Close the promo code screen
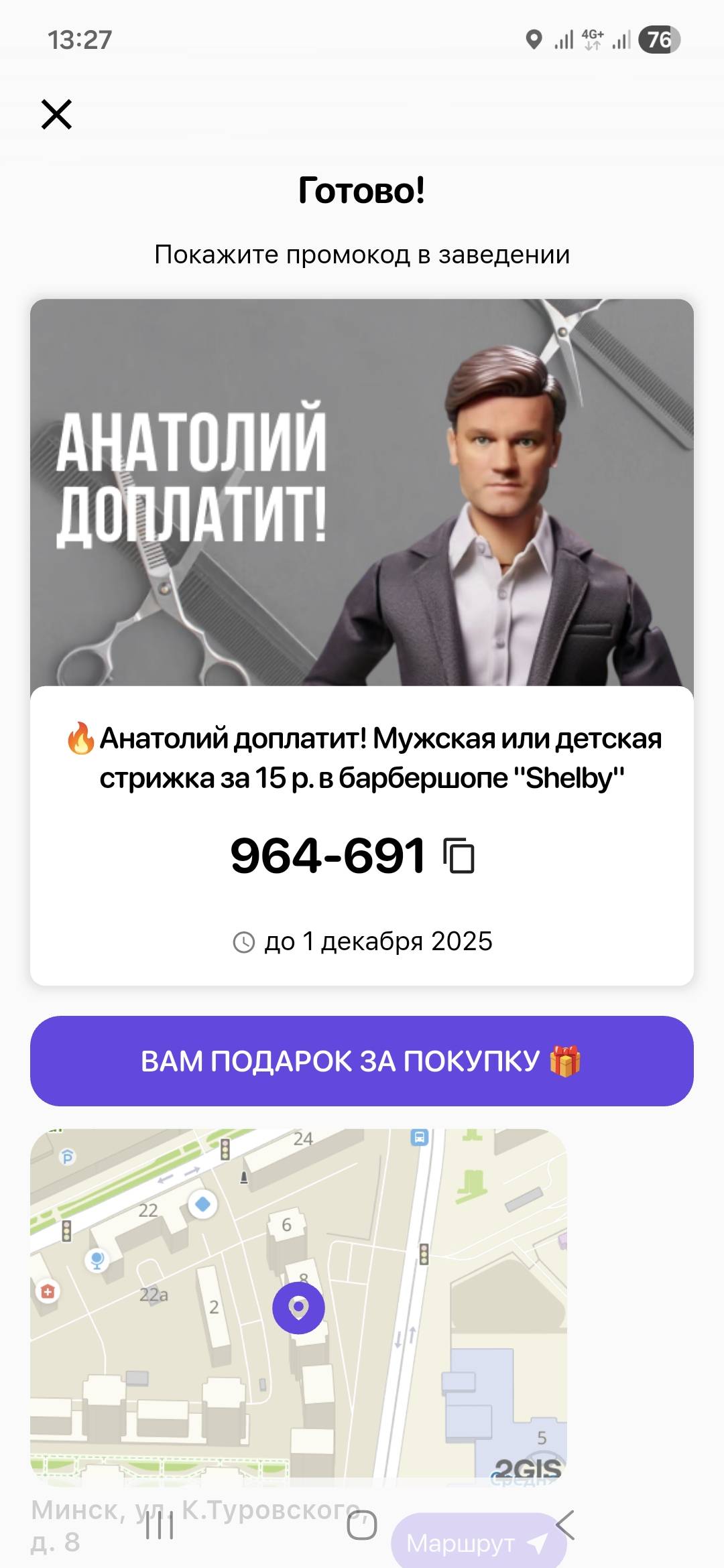724x1568 pixels. 56,114
